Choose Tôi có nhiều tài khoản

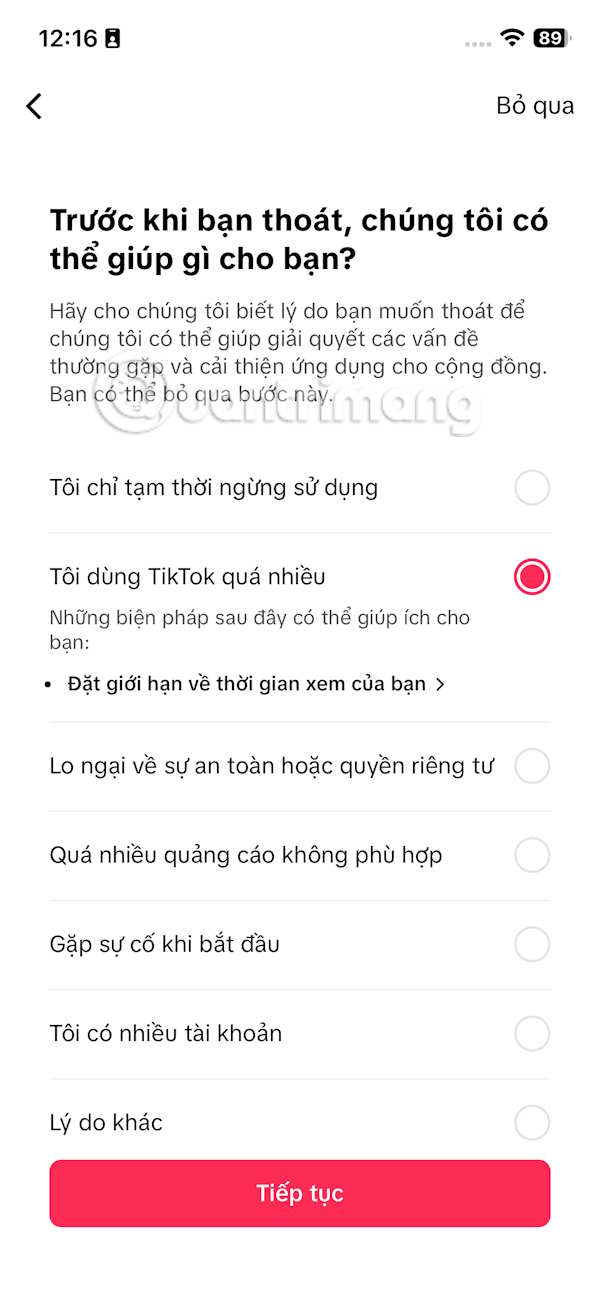coord(531,1033)
